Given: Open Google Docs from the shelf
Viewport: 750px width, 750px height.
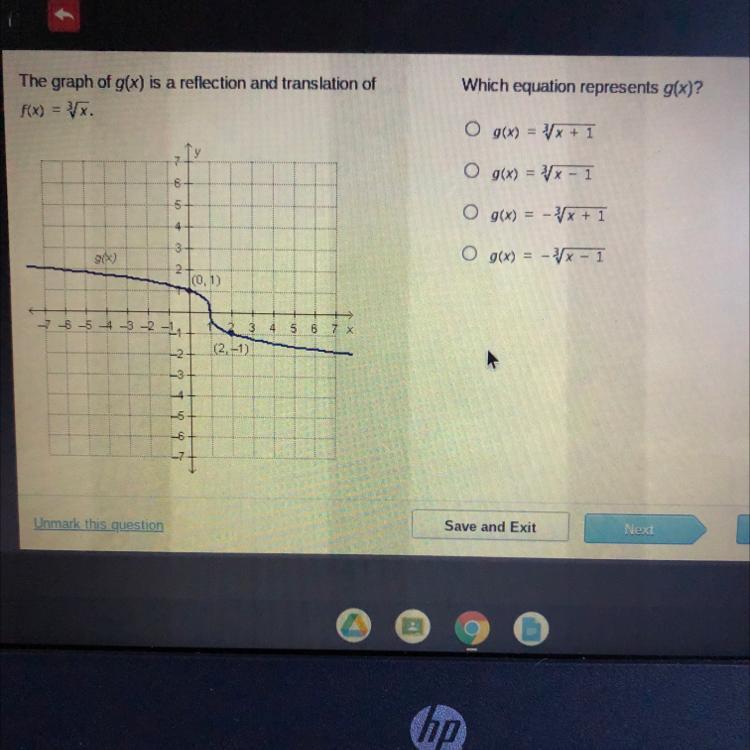Looking at the screenshot, I should click(x=531, y=627).
